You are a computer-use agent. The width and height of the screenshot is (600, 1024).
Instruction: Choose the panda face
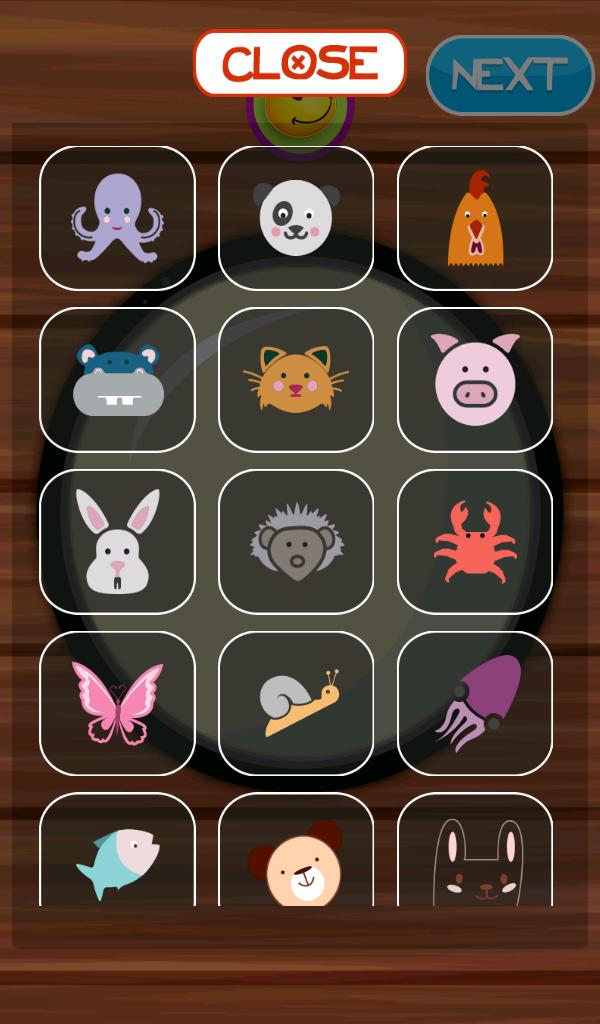point(296,218)
